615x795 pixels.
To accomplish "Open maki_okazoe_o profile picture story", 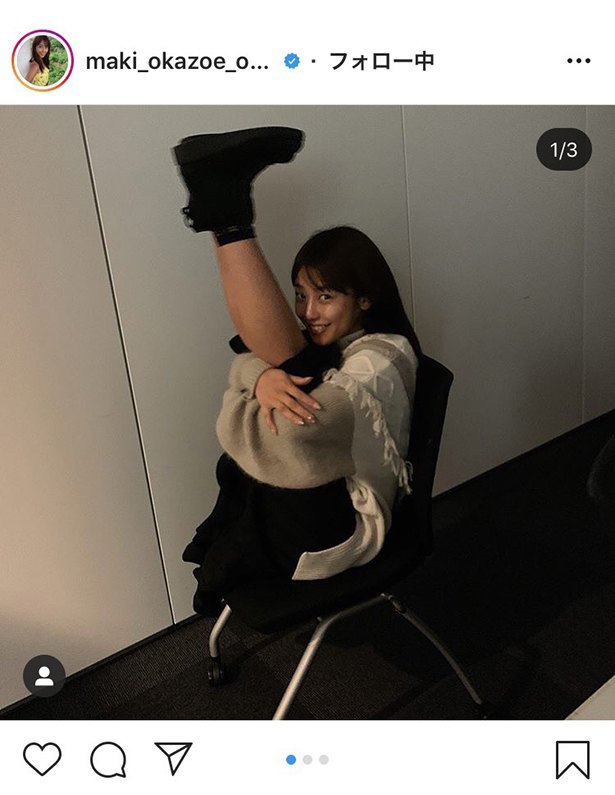I will (42, 61).
